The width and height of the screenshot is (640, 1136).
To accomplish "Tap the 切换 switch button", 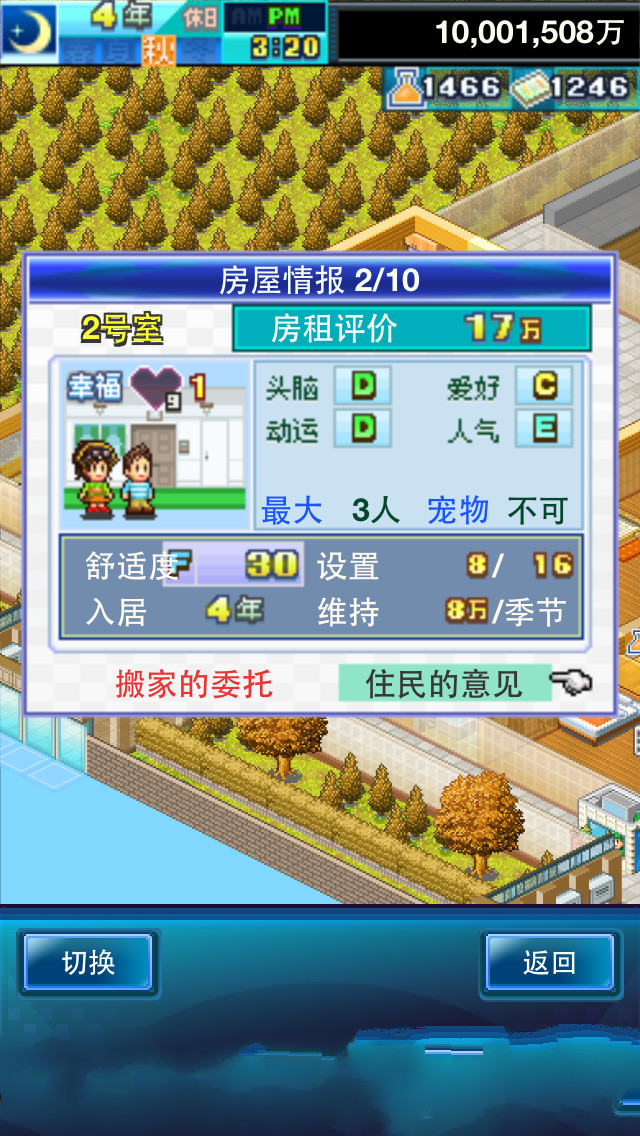I will click(x=88, y=963).
